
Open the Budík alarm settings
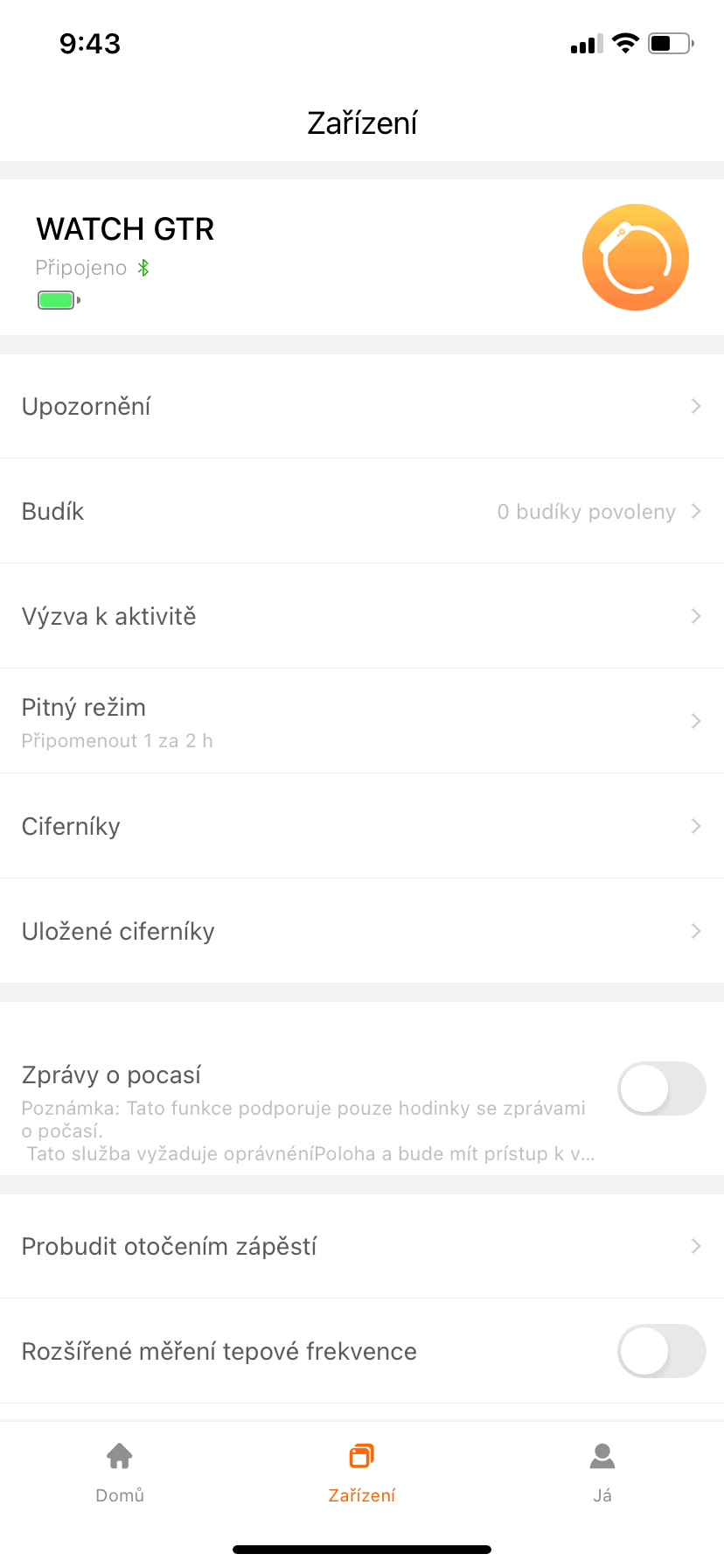362,511
